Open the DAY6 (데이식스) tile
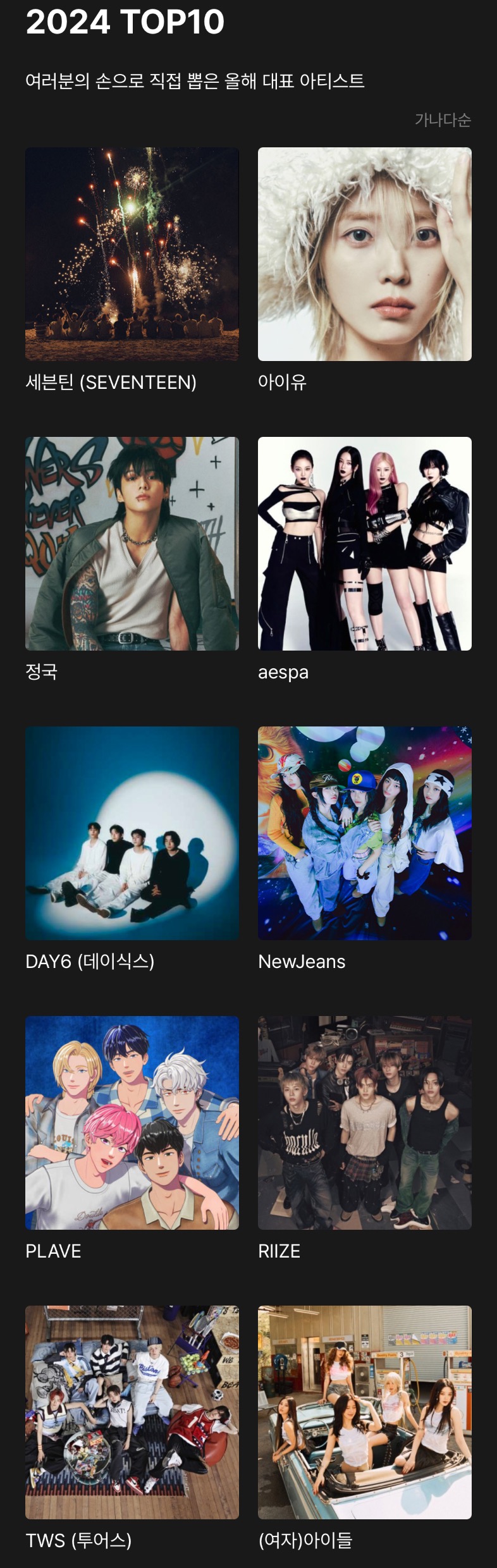 [x=132, y=833]
